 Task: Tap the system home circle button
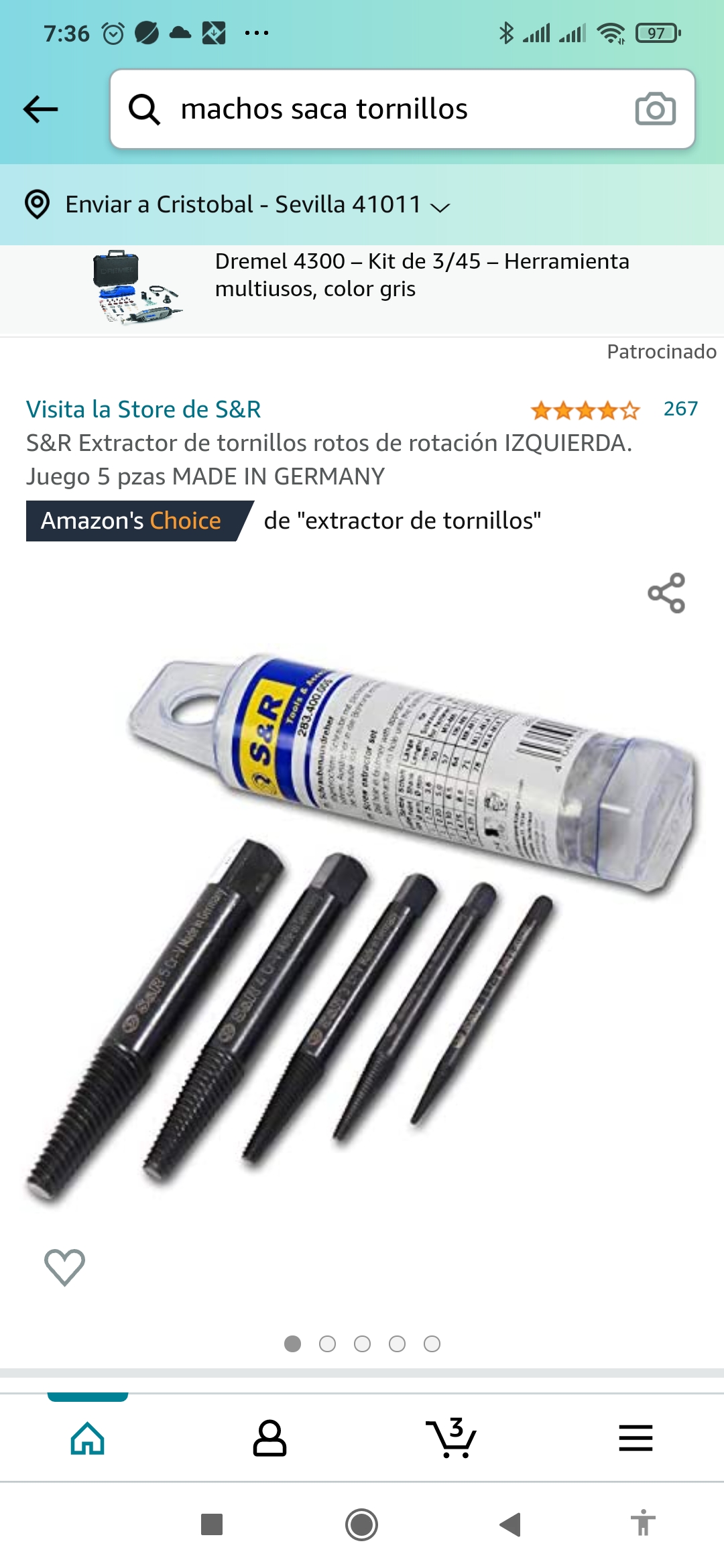(x=362, y=1524)
